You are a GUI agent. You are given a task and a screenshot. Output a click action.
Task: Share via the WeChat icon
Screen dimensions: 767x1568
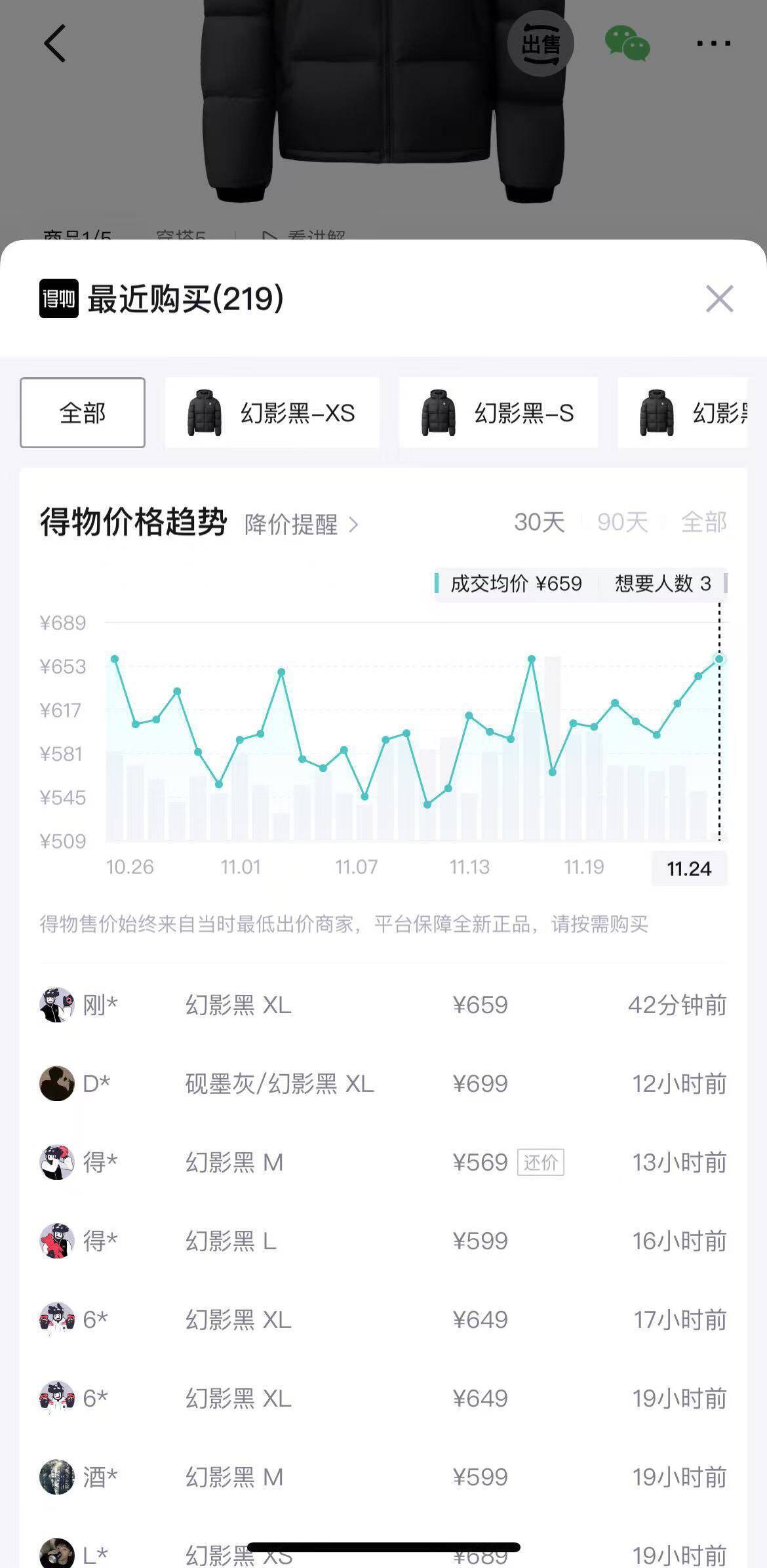coord(627,43)
